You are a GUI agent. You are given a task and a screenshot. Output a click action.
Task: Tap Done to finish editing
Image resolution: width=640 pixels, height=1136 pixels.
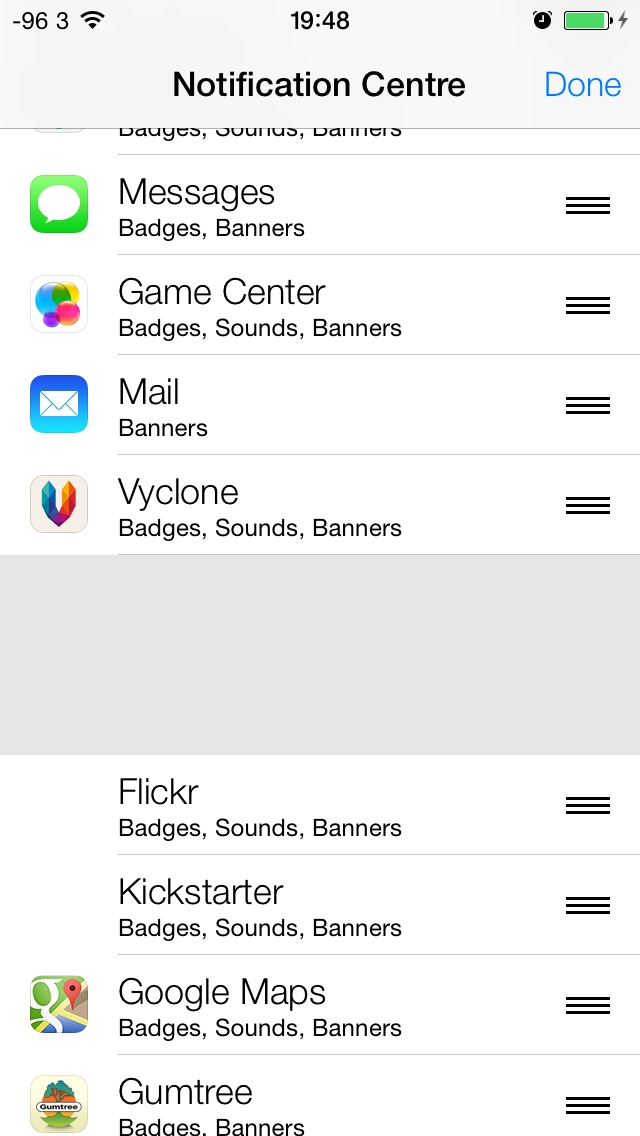coord(582,85)
